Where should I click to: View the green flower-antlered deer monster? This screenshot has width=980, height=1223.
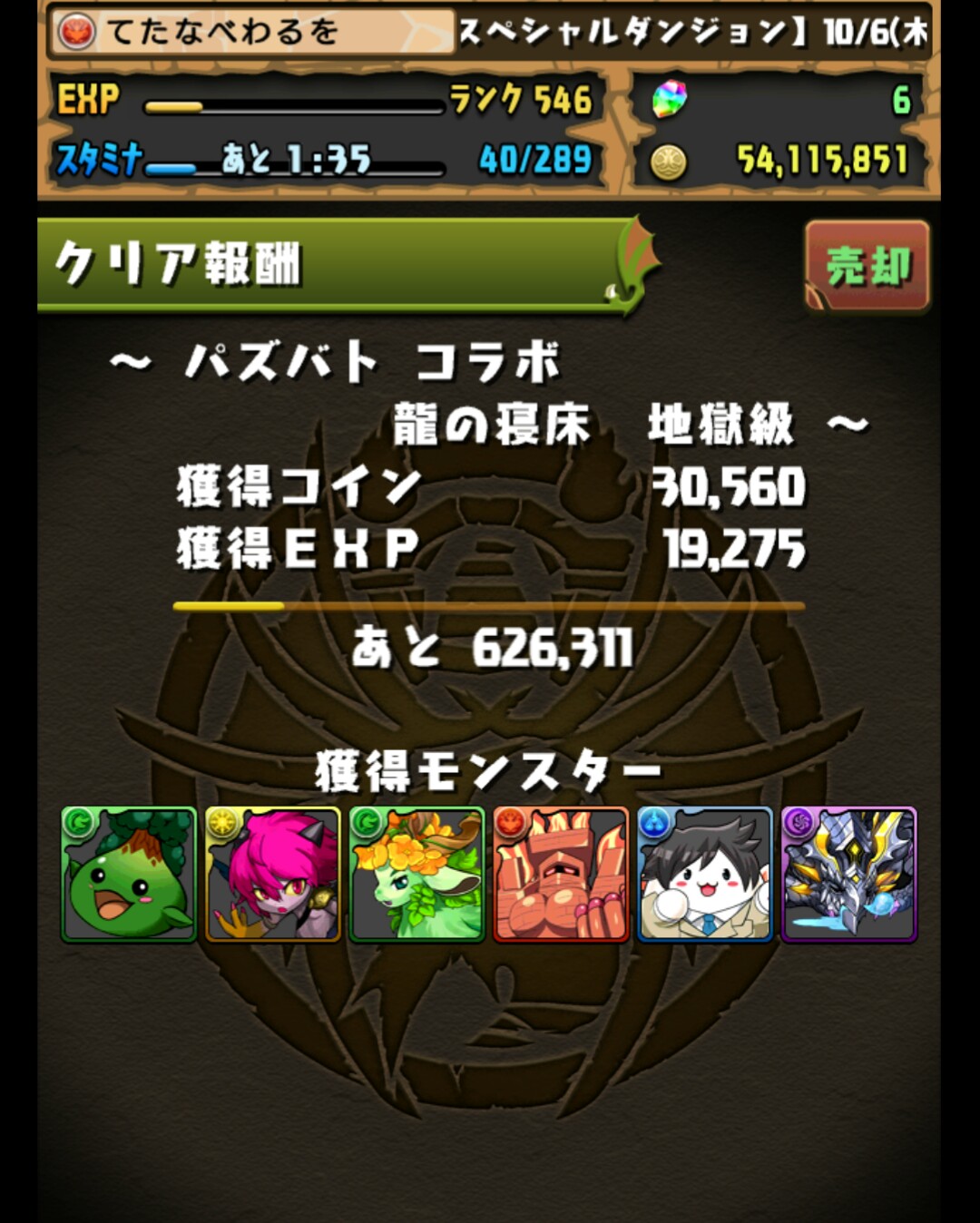tap(416, 875)
